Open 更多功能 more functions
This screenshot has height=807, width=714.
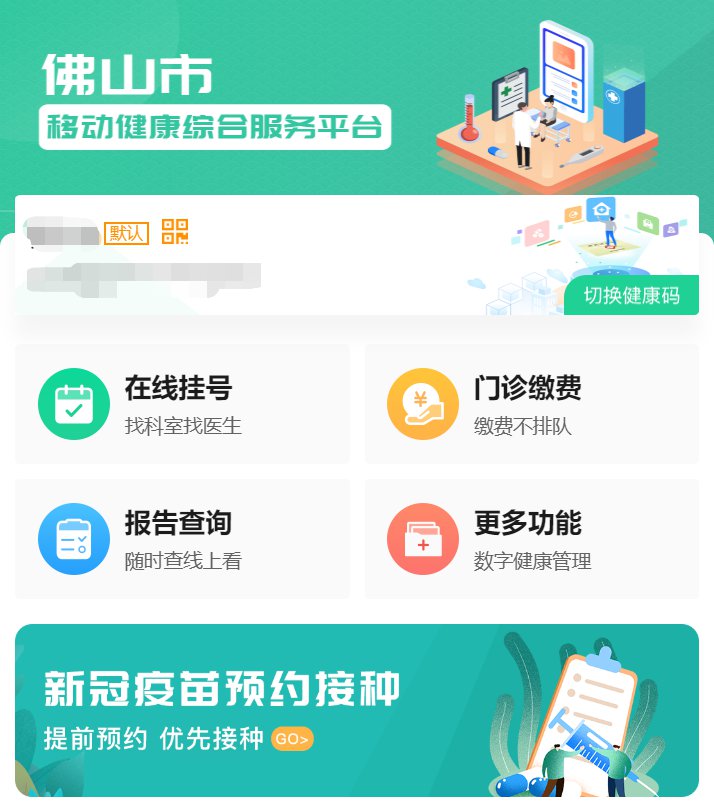tap(531, 539)
